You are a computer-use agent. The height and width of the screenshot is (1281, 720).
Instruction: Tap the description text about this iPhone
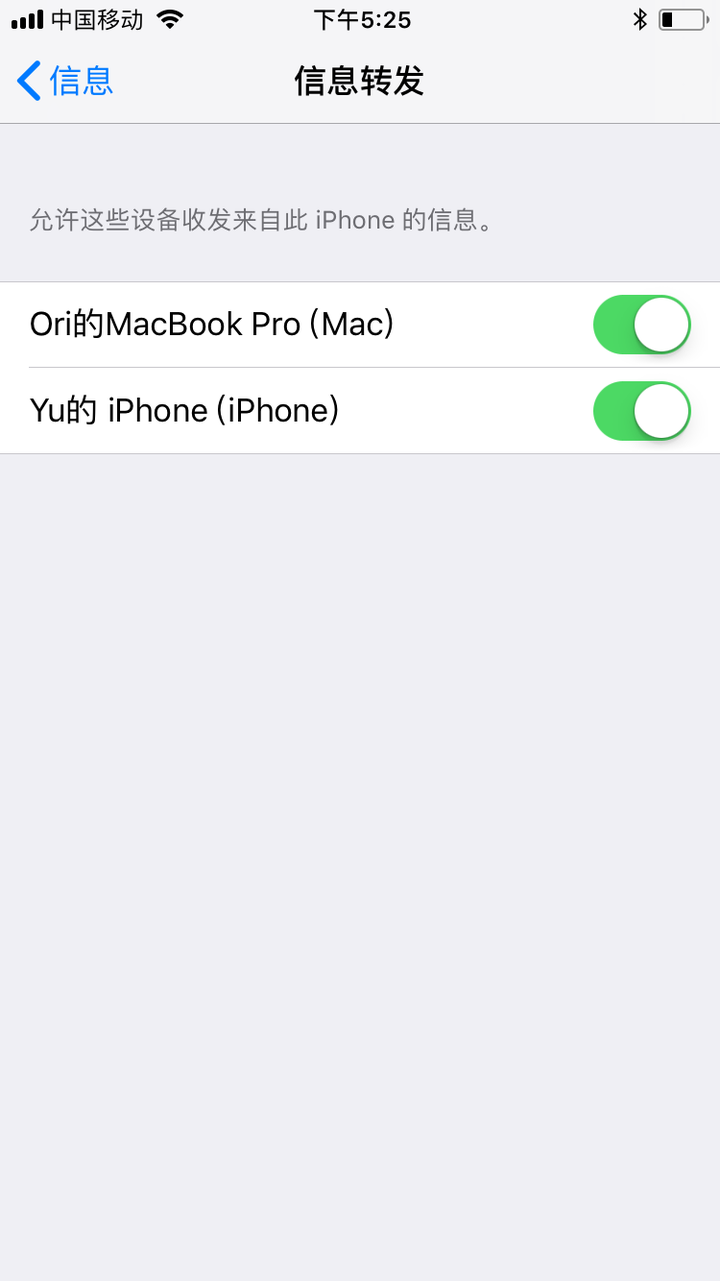[260, 220]
